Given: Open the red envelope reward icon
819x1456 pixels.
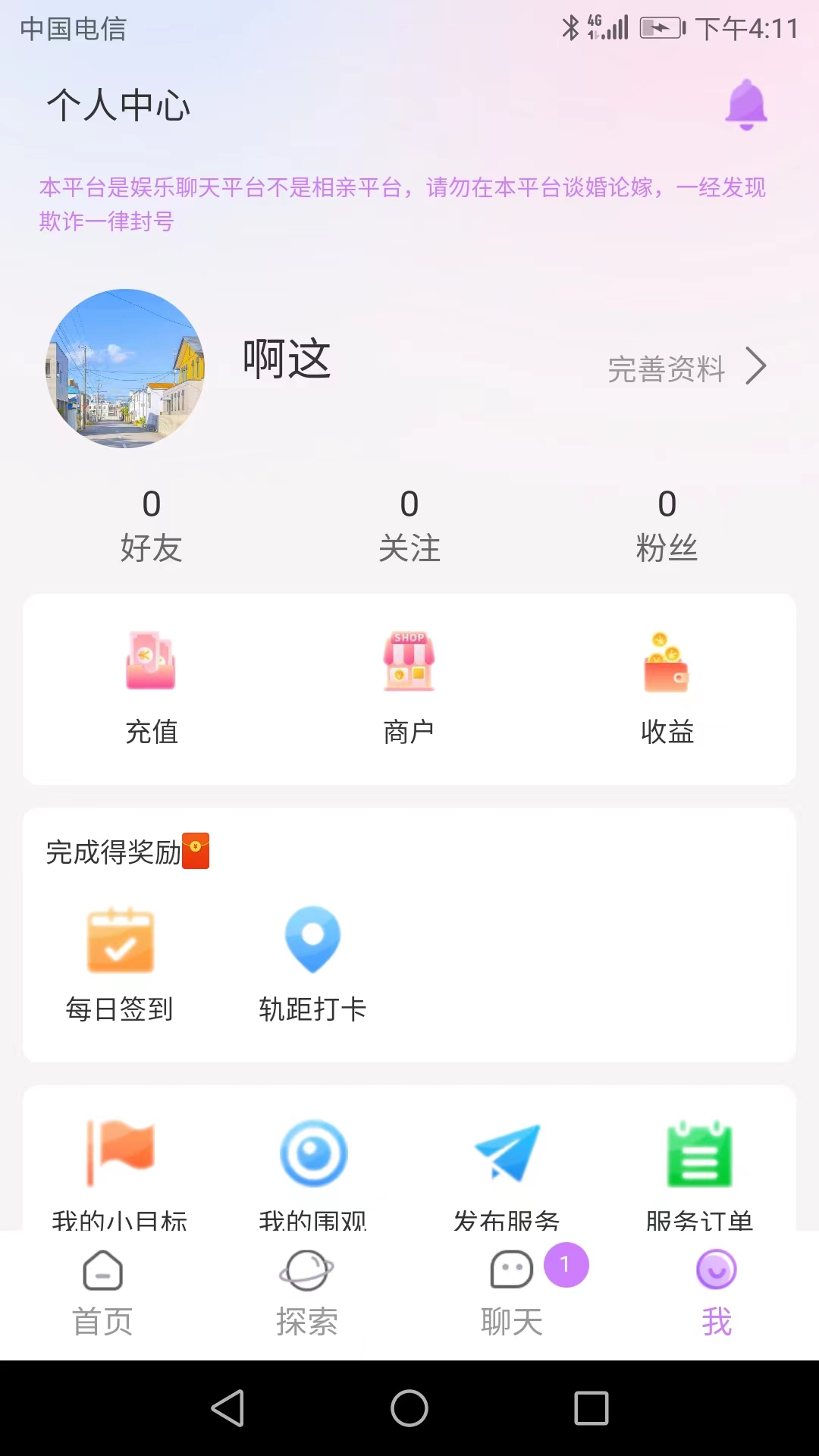Looking at the screenshot, I should coord(196,851).
